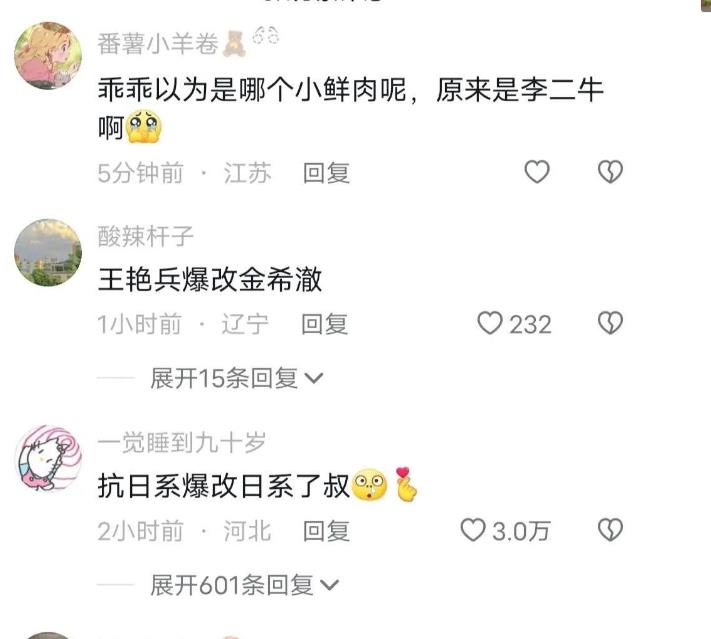
Task: Expand 601 replies under 一觉睡到九十岁's comment
Action: point(244,585)
